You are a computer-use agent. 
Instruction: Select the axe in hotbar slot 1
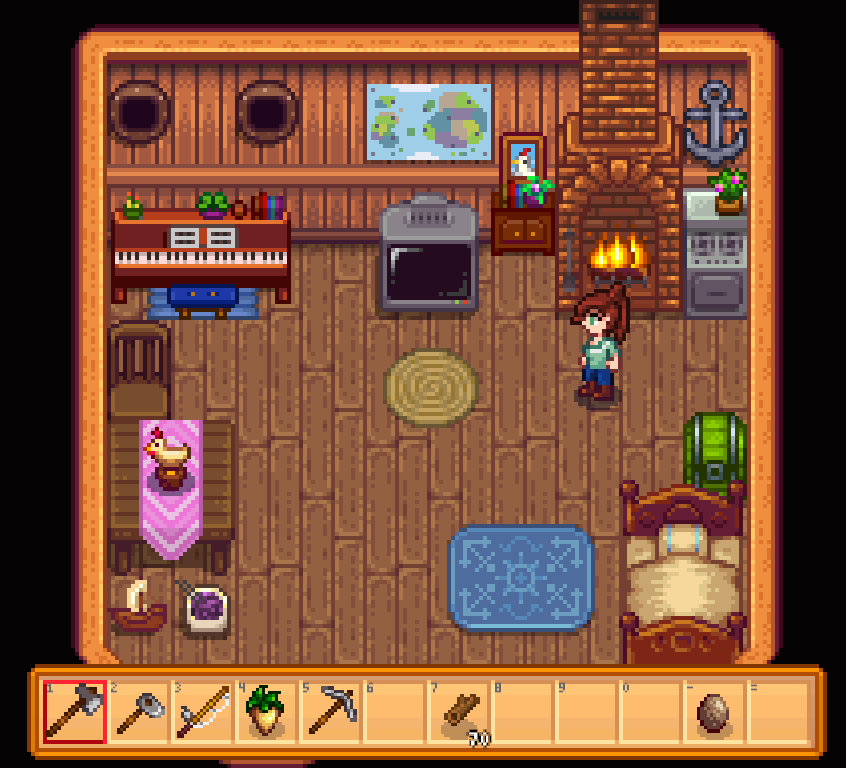click(74, 712)
